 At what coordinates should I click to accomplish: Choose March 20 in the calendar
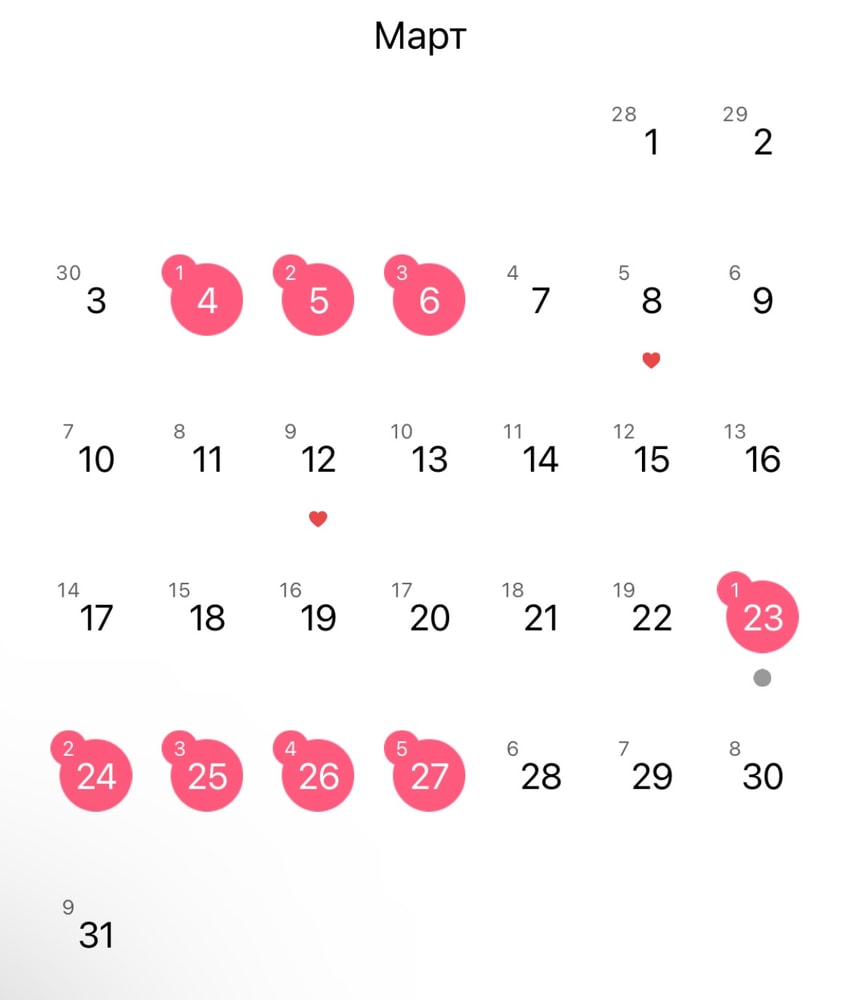tap(429, 618)
